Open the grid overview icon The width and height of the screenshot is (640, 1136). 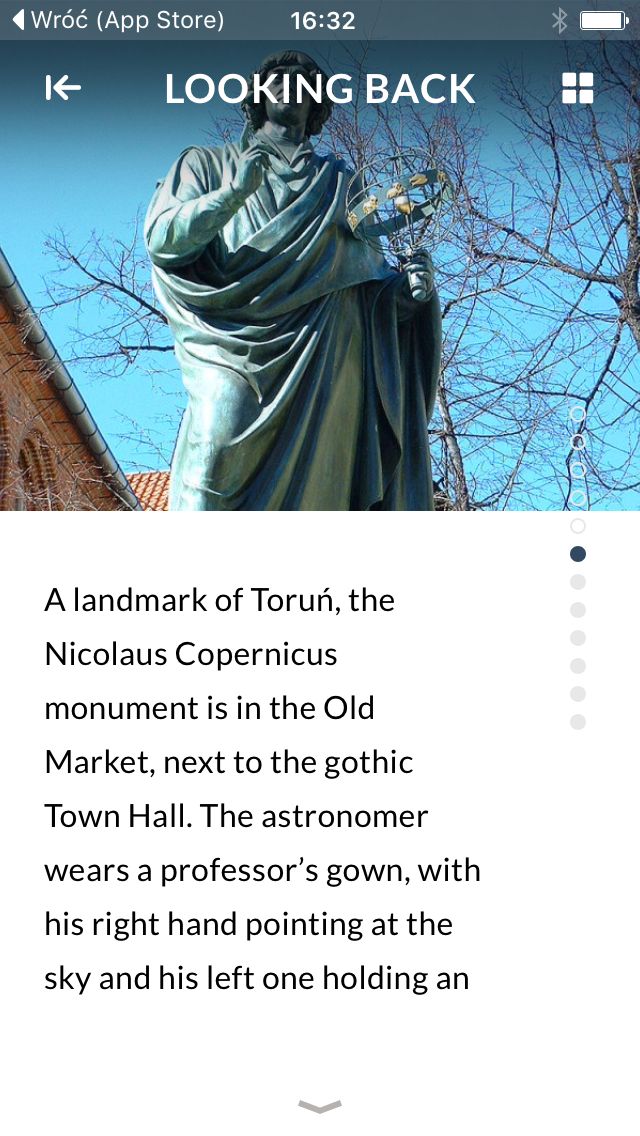pos(578,88)
